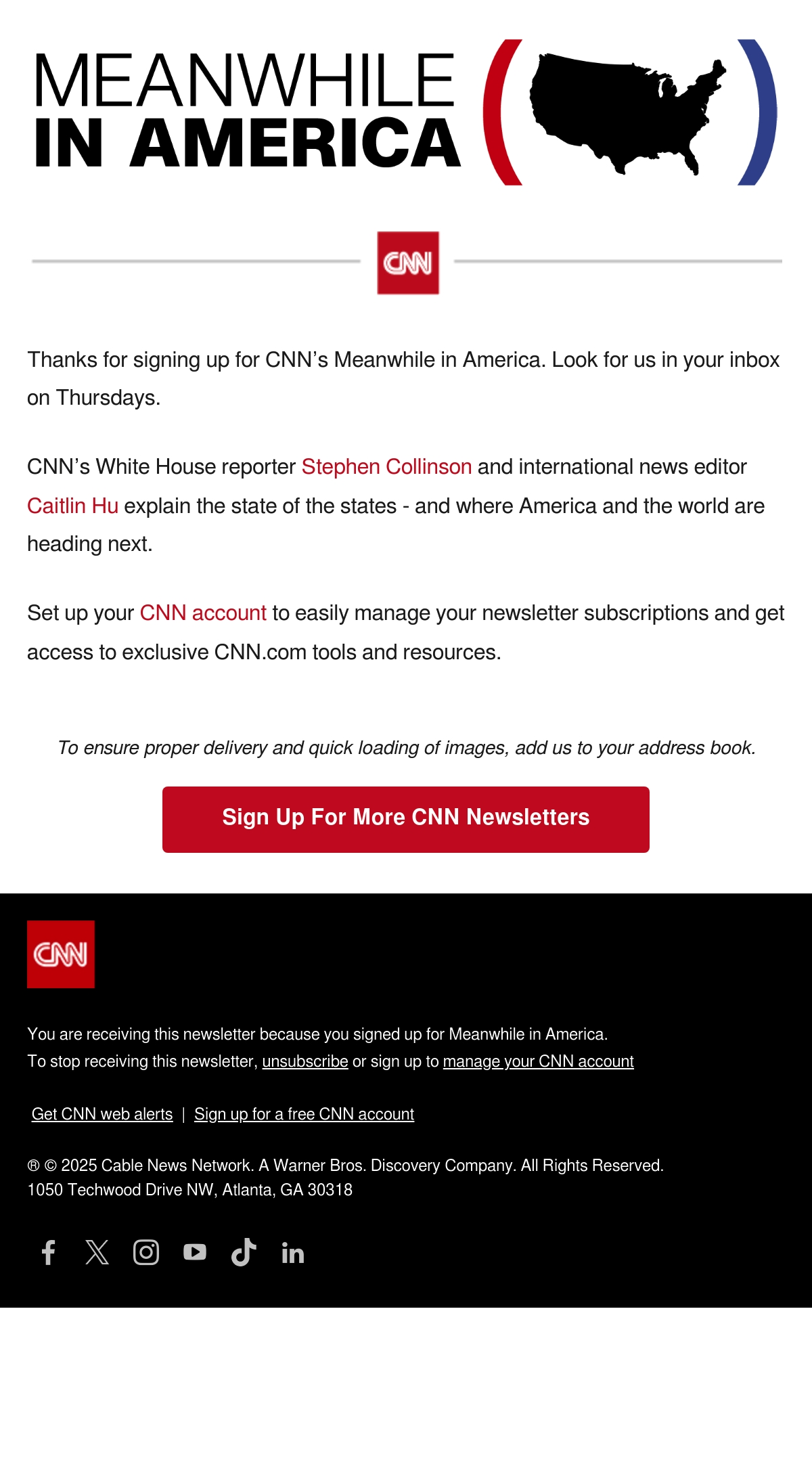The height and width of the screenshot is (1462, 812).
Task: Sign up for a free CNN account
Action: click(x=304, y=1114)
